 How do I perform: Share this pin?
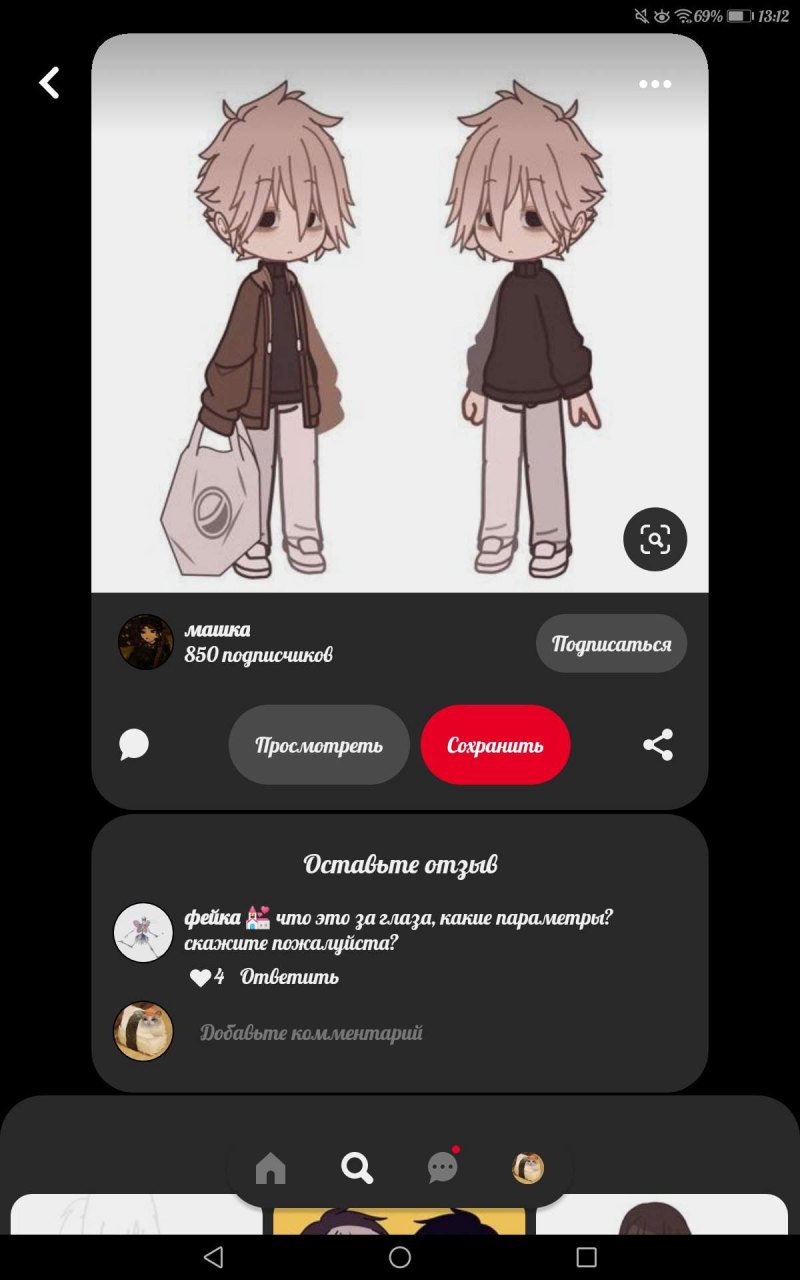(x=657, y=745)
